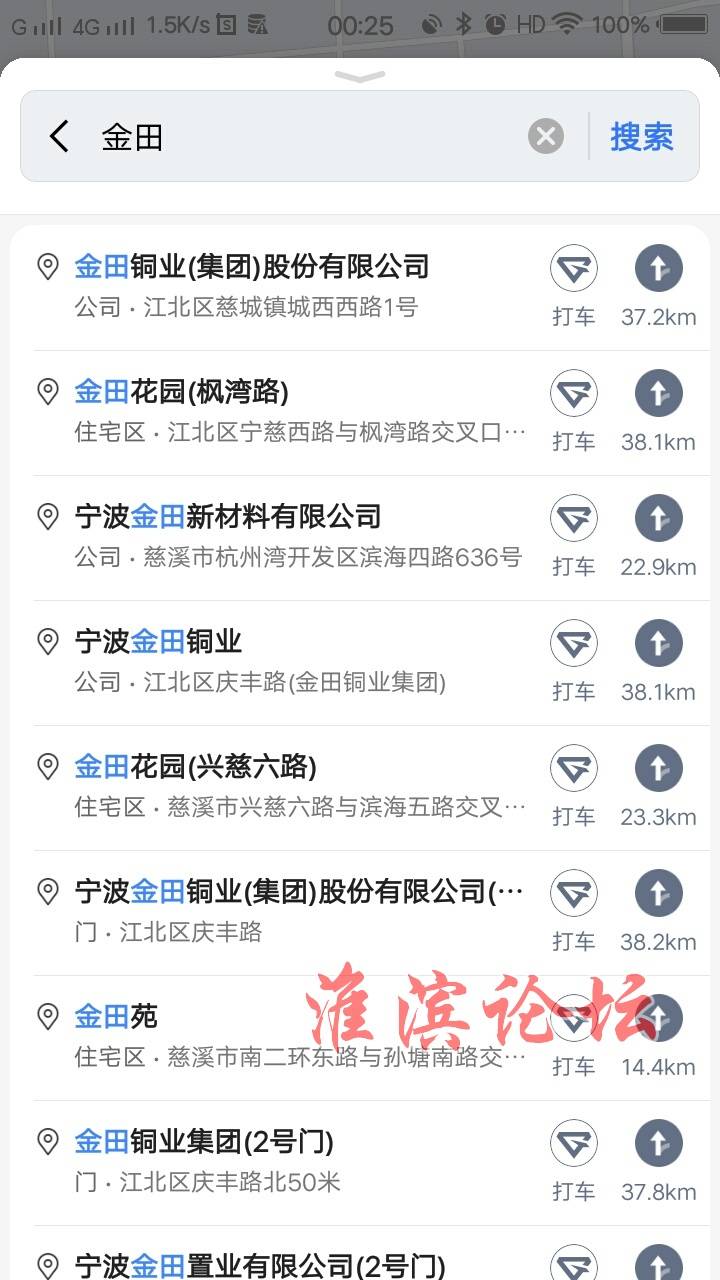The height and width of the screenshot is (1280, 720).
Task: Select 金田苑 residential area result
Action: pos(282,1037)
